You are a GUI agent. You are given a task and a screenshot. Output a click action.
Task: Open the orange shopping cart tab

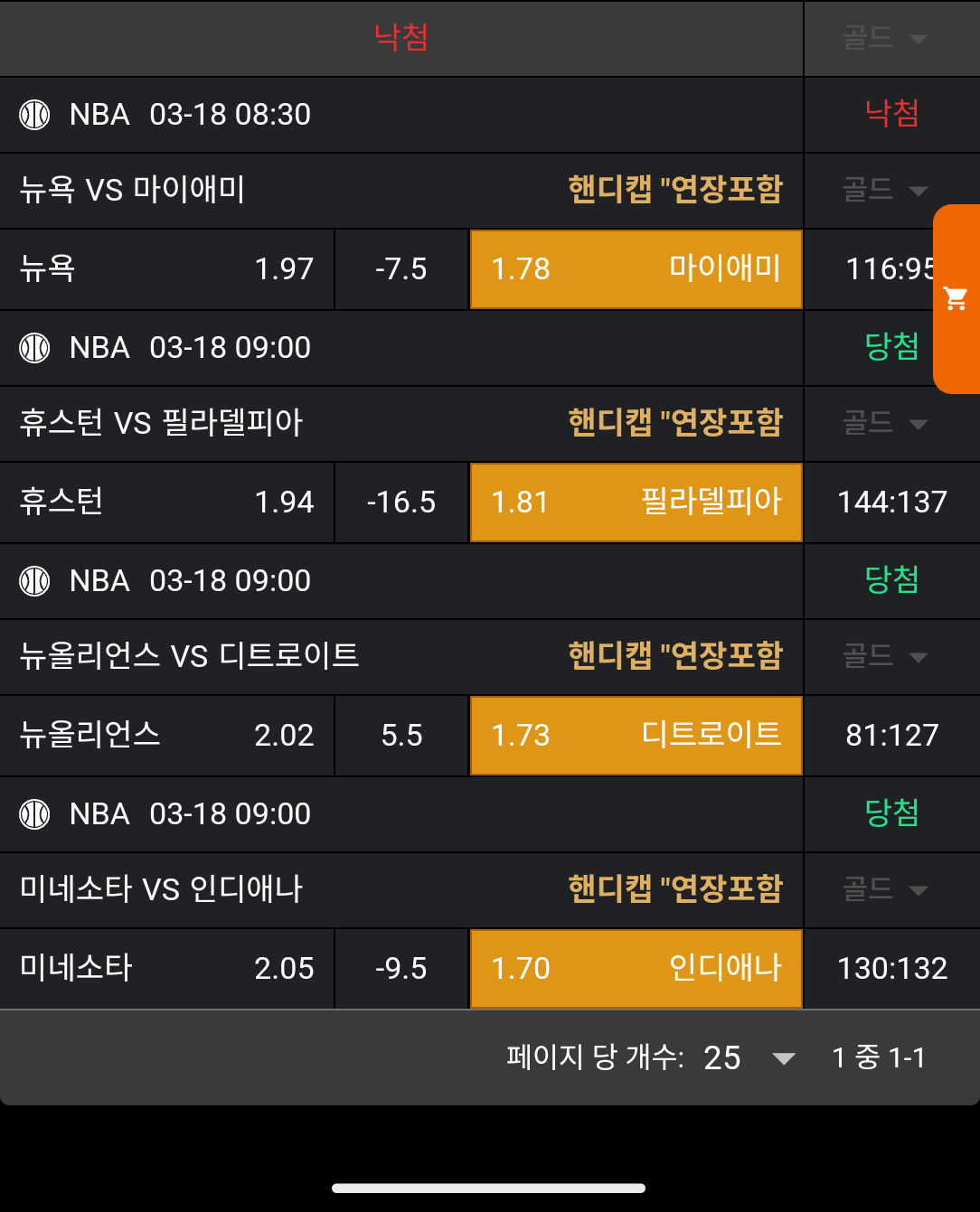click(x=956, y=298)
